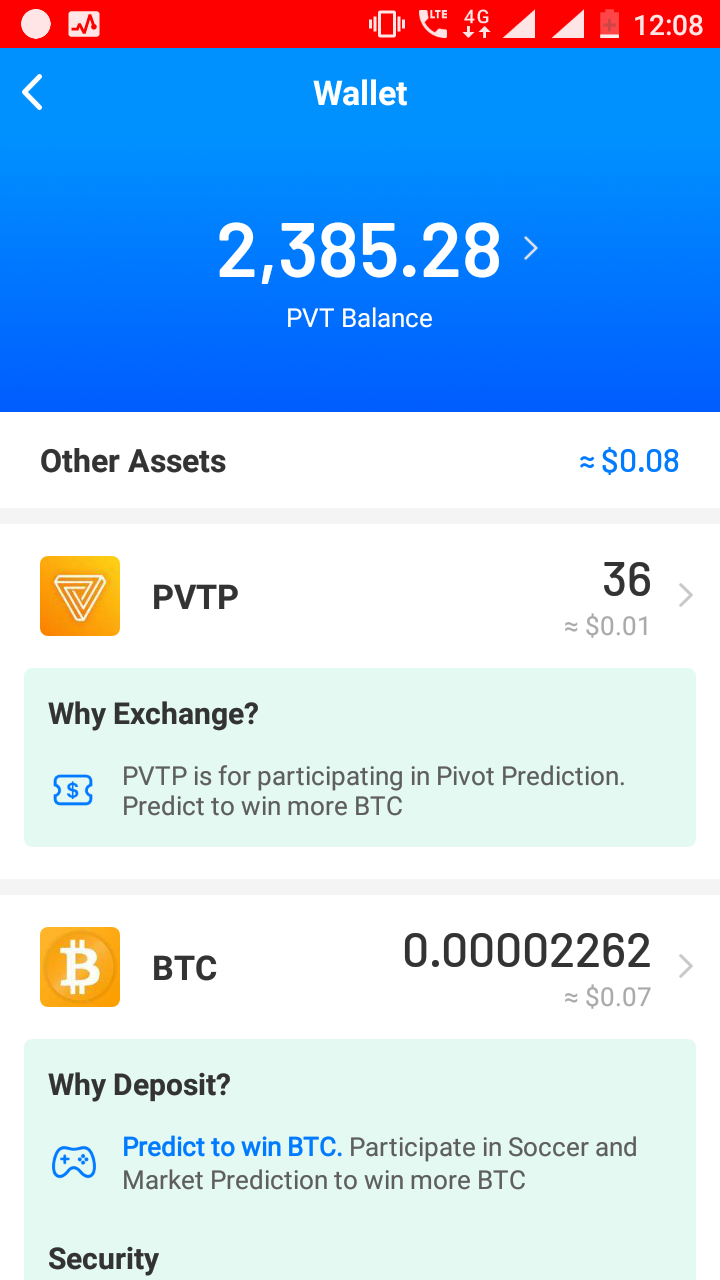The image size is (720, 1280).
Task: Click the dollar ticket icon beside exchange description
Action: [71, 790]
